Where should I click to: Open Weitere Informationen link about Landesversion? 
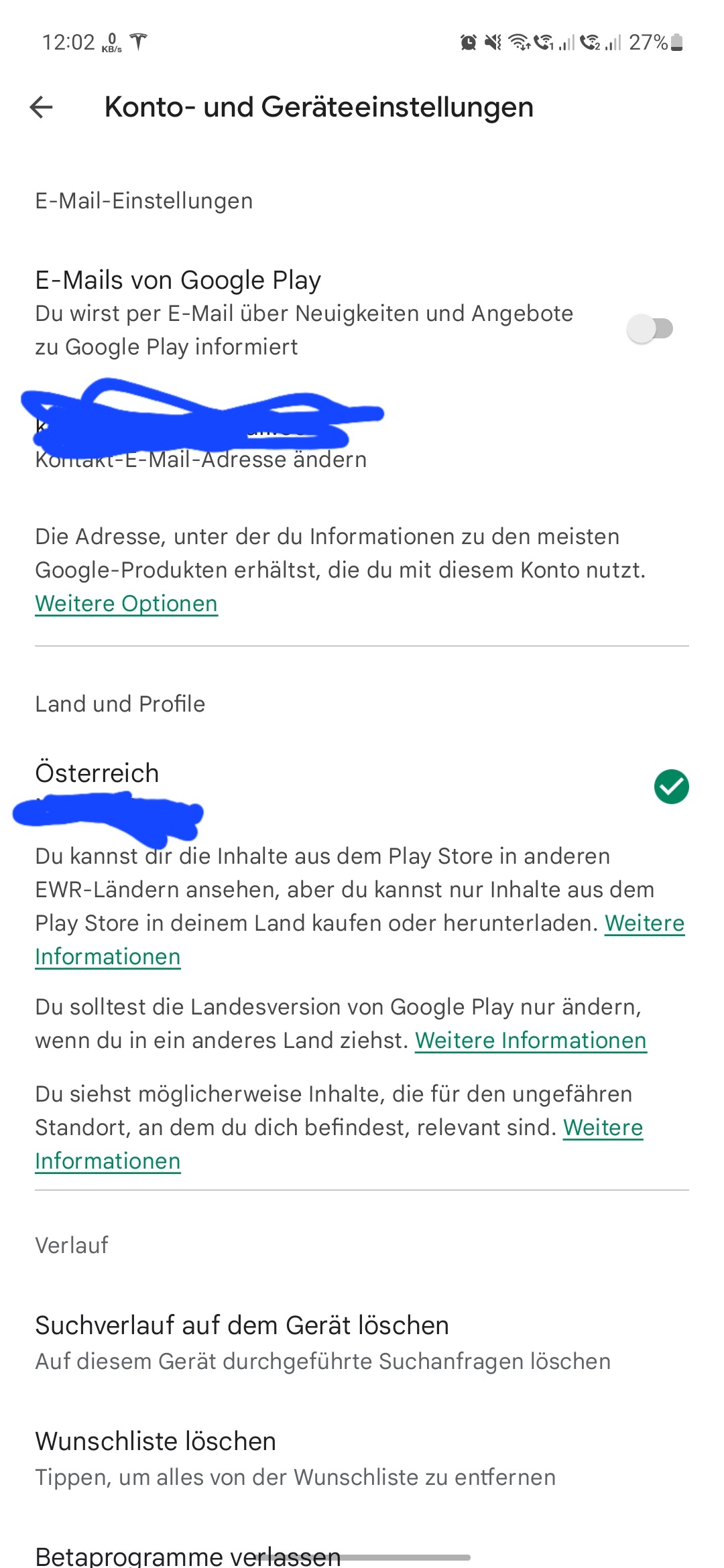(x=531, y=1041)
